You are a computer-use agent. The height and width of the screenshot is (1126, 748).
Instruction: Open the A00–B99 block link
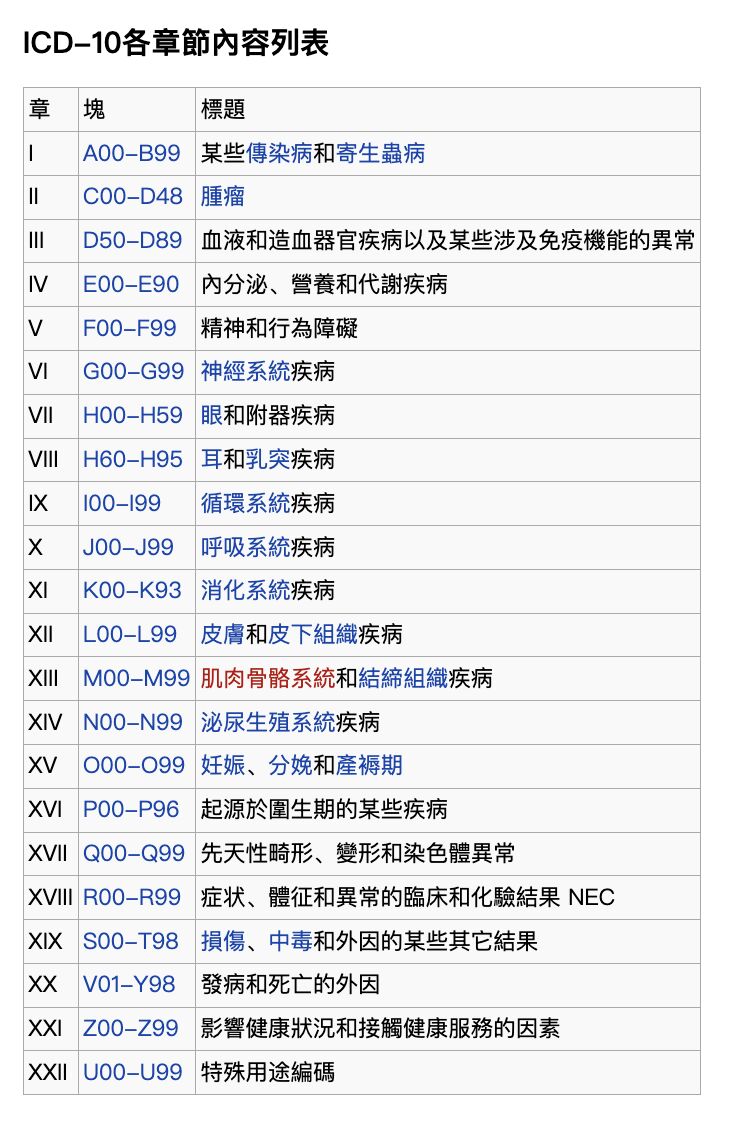pyautogui.click(x=131, y=153)
